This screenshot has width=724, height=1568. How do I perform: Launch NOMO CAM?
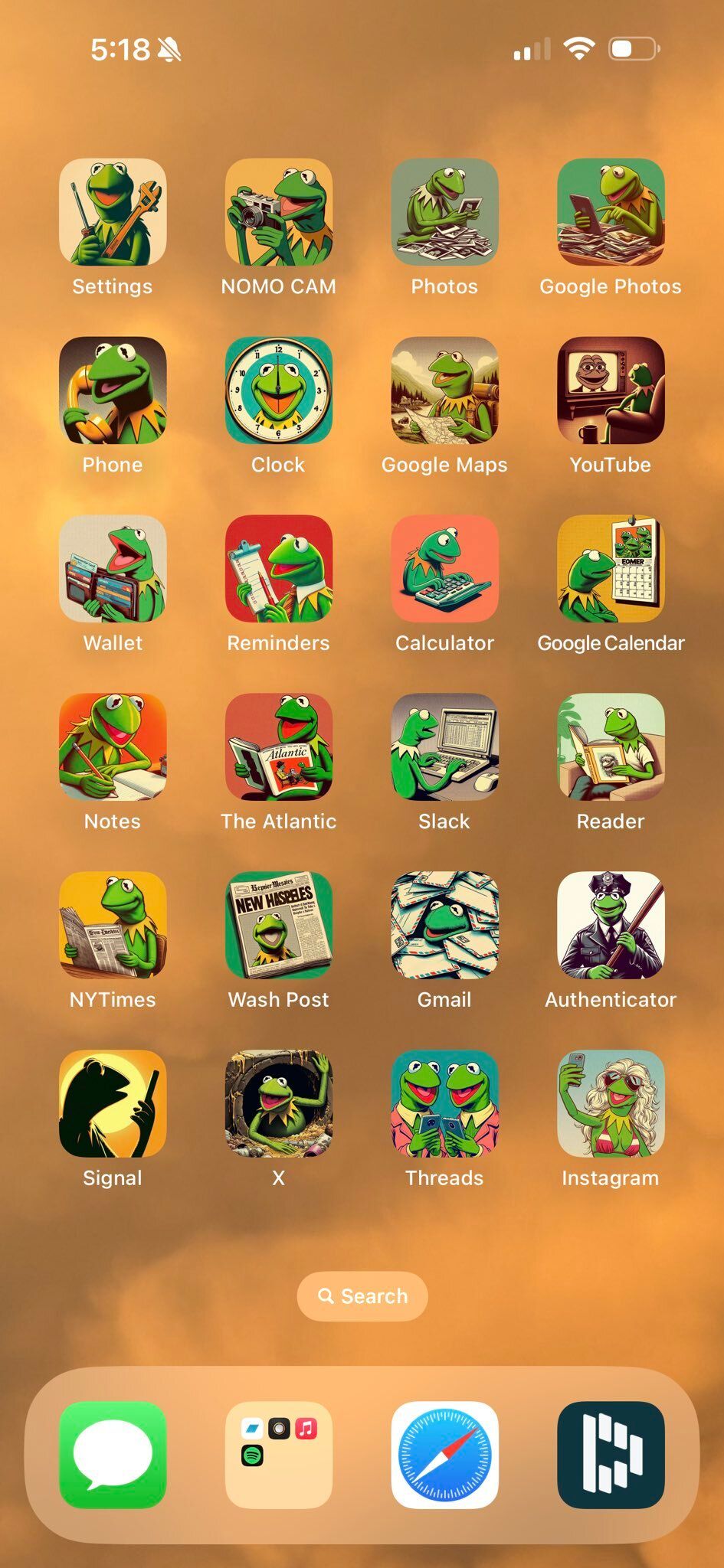(x=279, y=212)
